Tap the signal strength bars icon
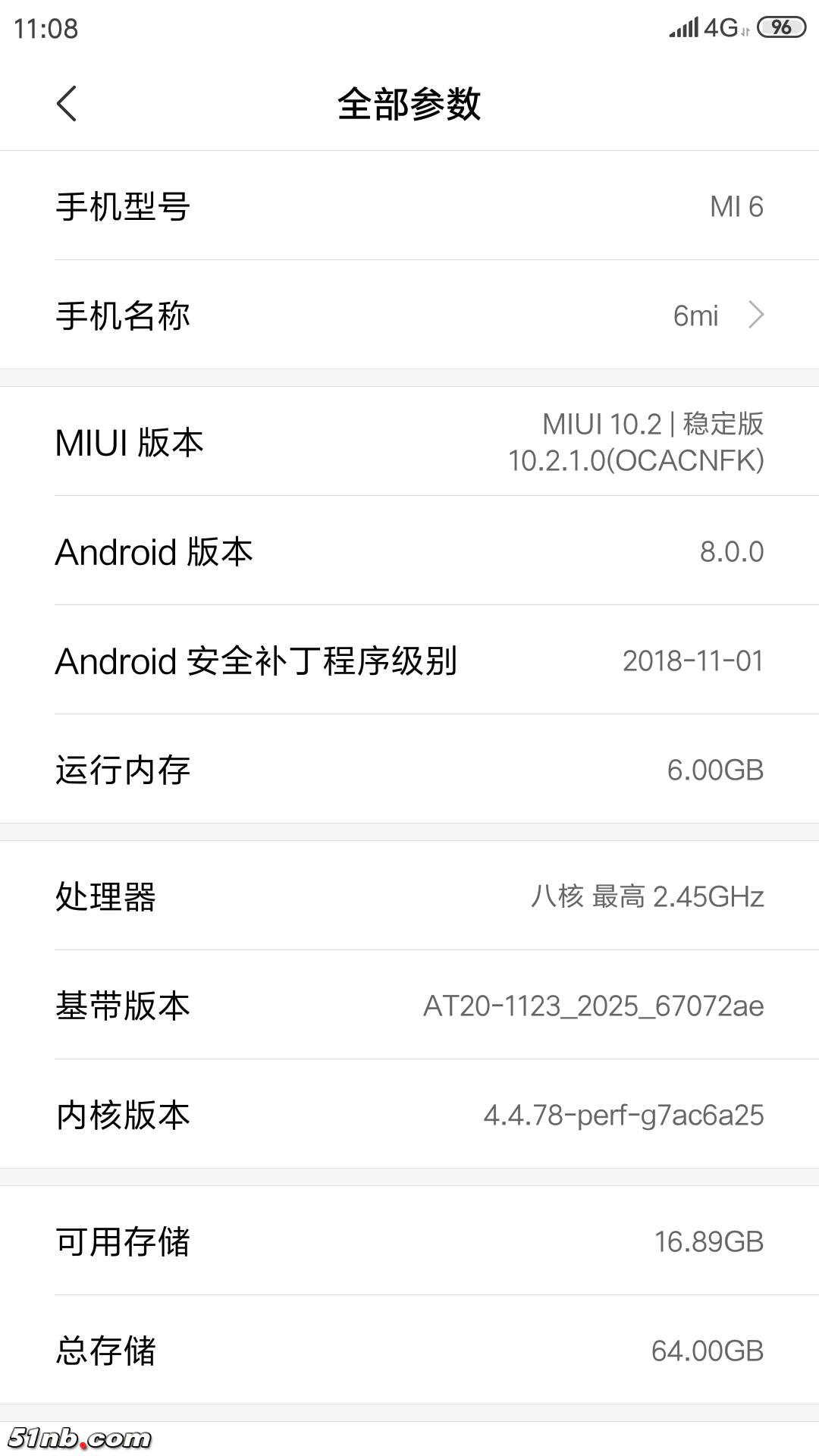The height and width of the screenshot is (1456, 819). (682, 27)
